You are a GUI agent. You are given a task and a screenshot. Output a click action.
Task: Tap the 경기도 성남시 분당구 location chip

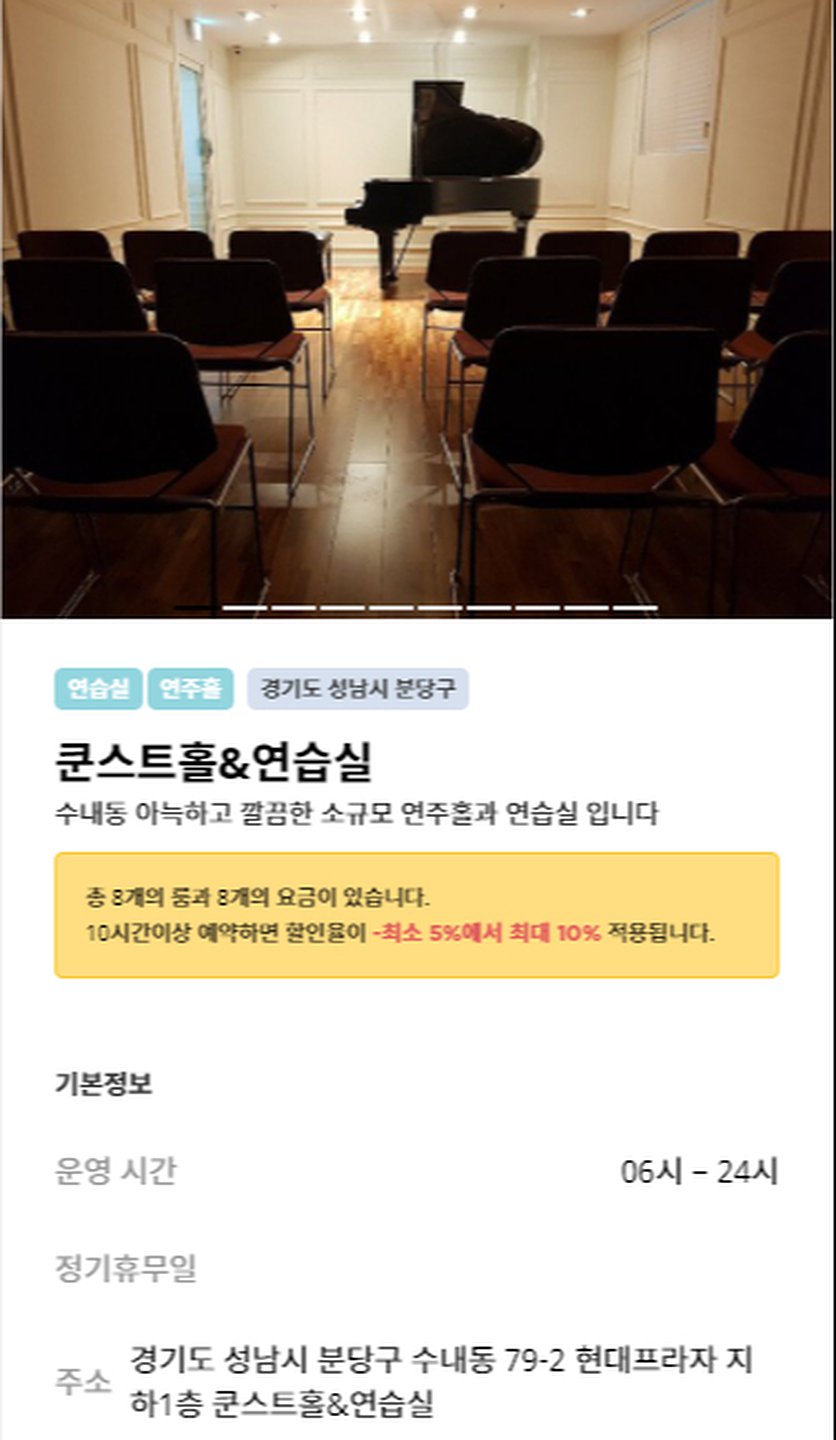coord(357,689)
